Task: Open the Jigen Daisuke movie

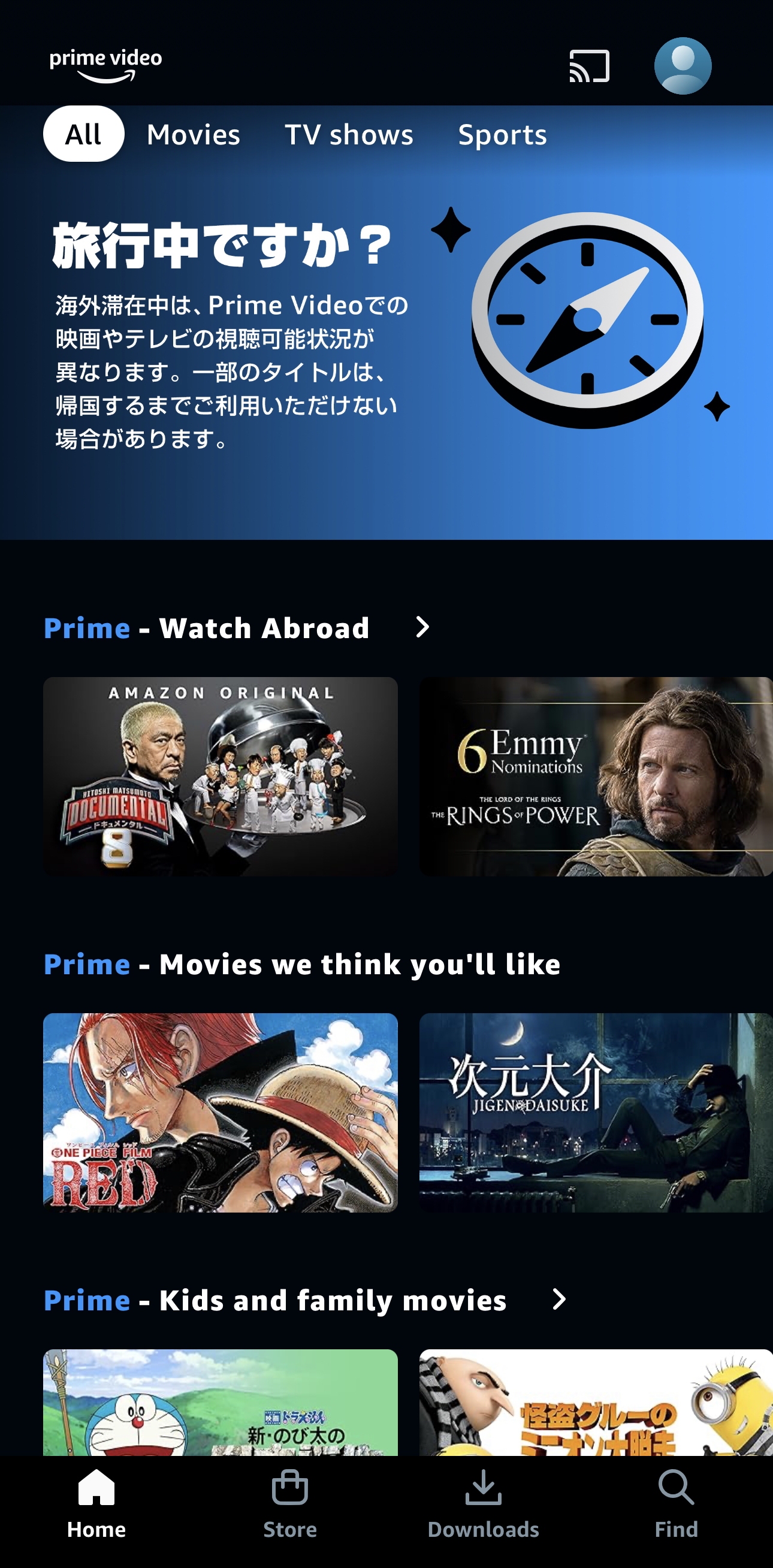Action: click(x=596, y=1112)
